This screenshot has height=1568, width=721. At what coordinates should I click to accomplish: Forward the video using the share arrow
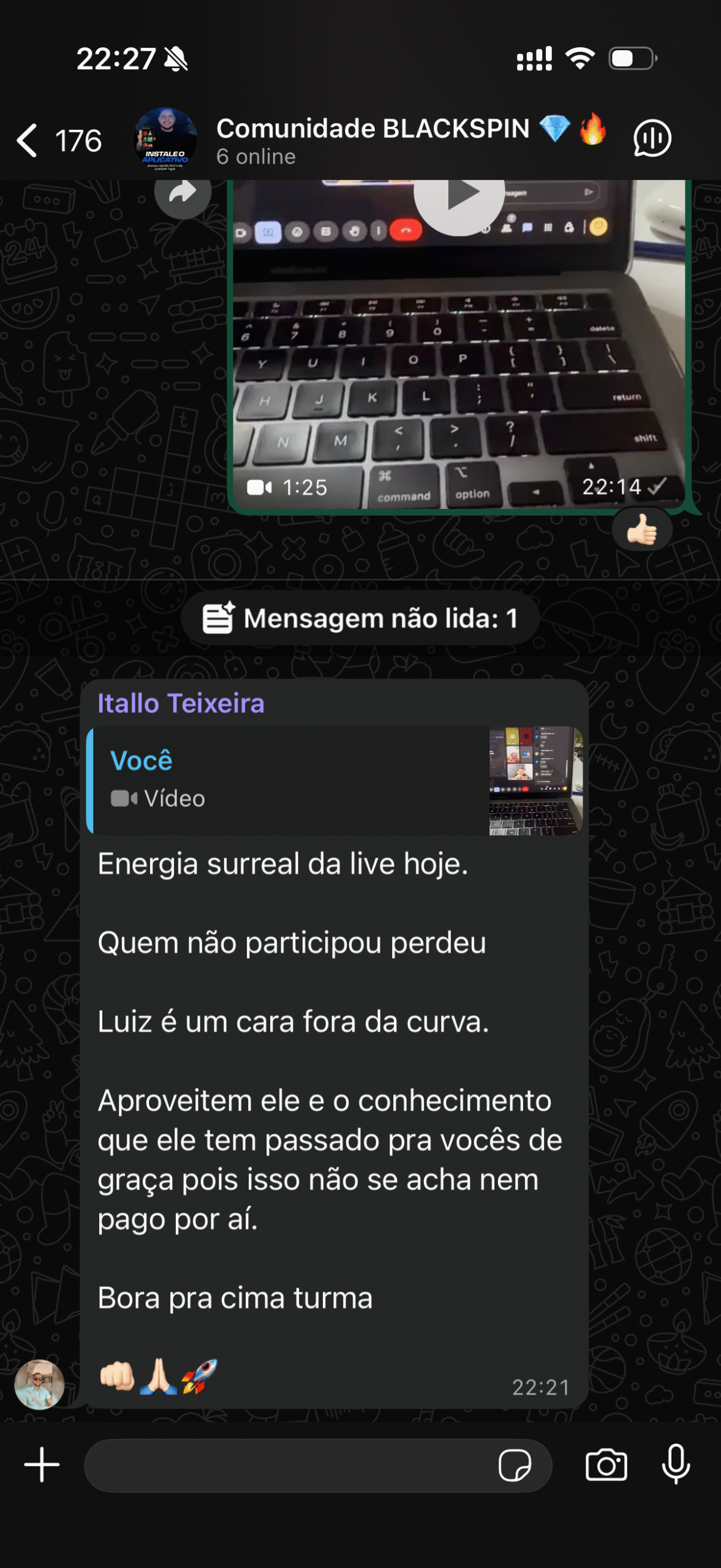(x=183, y=194)
